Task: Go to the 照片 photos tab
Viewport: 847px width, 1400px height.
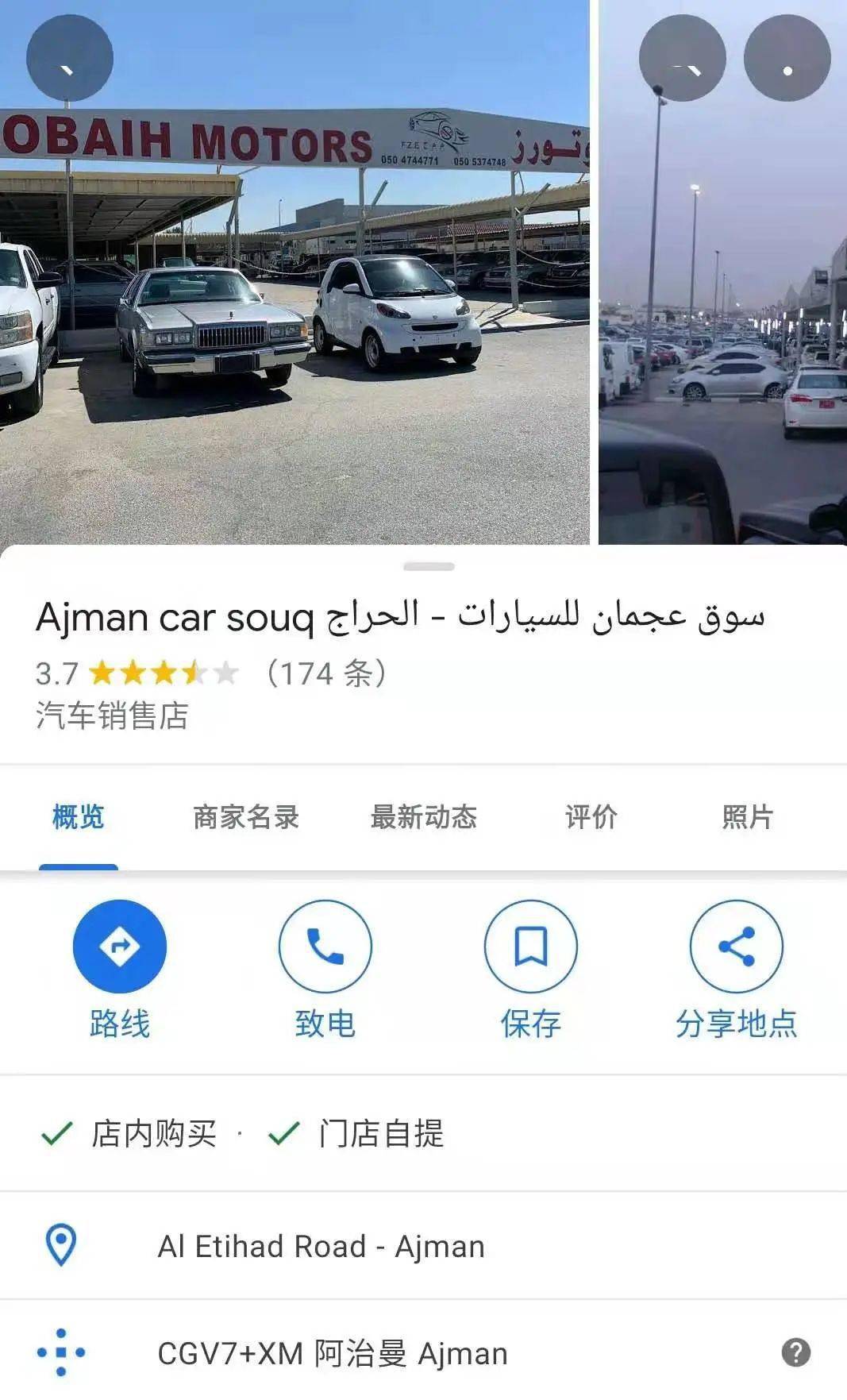Action: pyautogui.click(x=747, y=816)
